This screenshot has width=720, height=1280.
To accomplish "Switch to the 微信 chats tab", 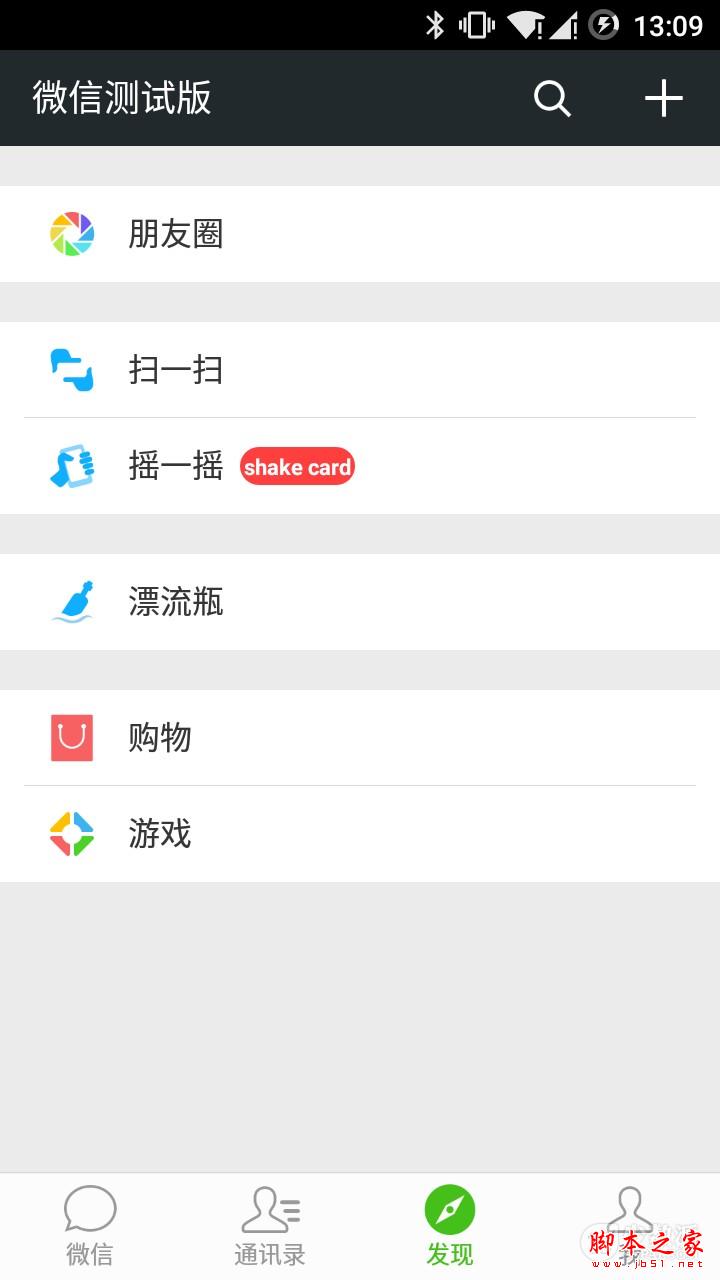I will pos(90,1226).
